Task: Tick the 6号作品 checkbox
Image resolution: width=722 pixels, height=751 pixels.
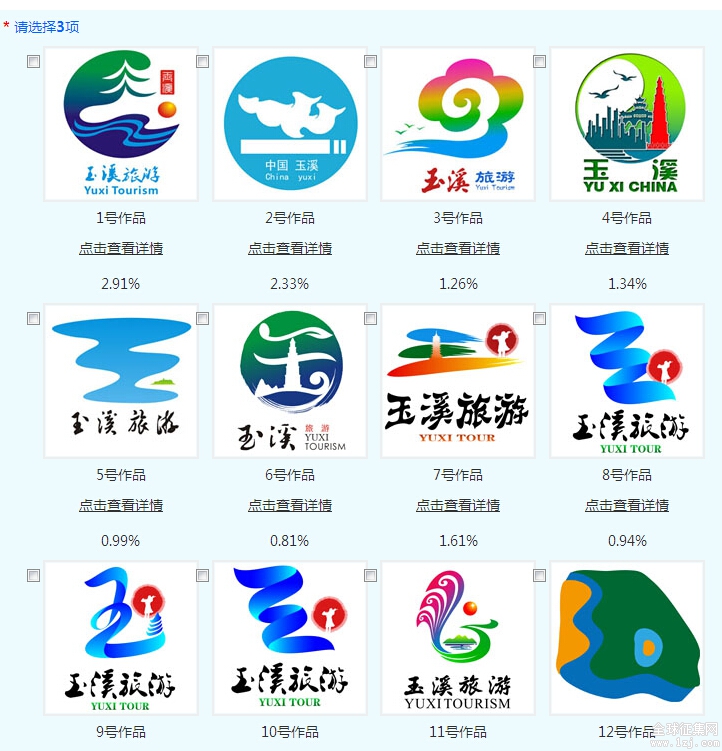Action: click(x=202, y=319)
